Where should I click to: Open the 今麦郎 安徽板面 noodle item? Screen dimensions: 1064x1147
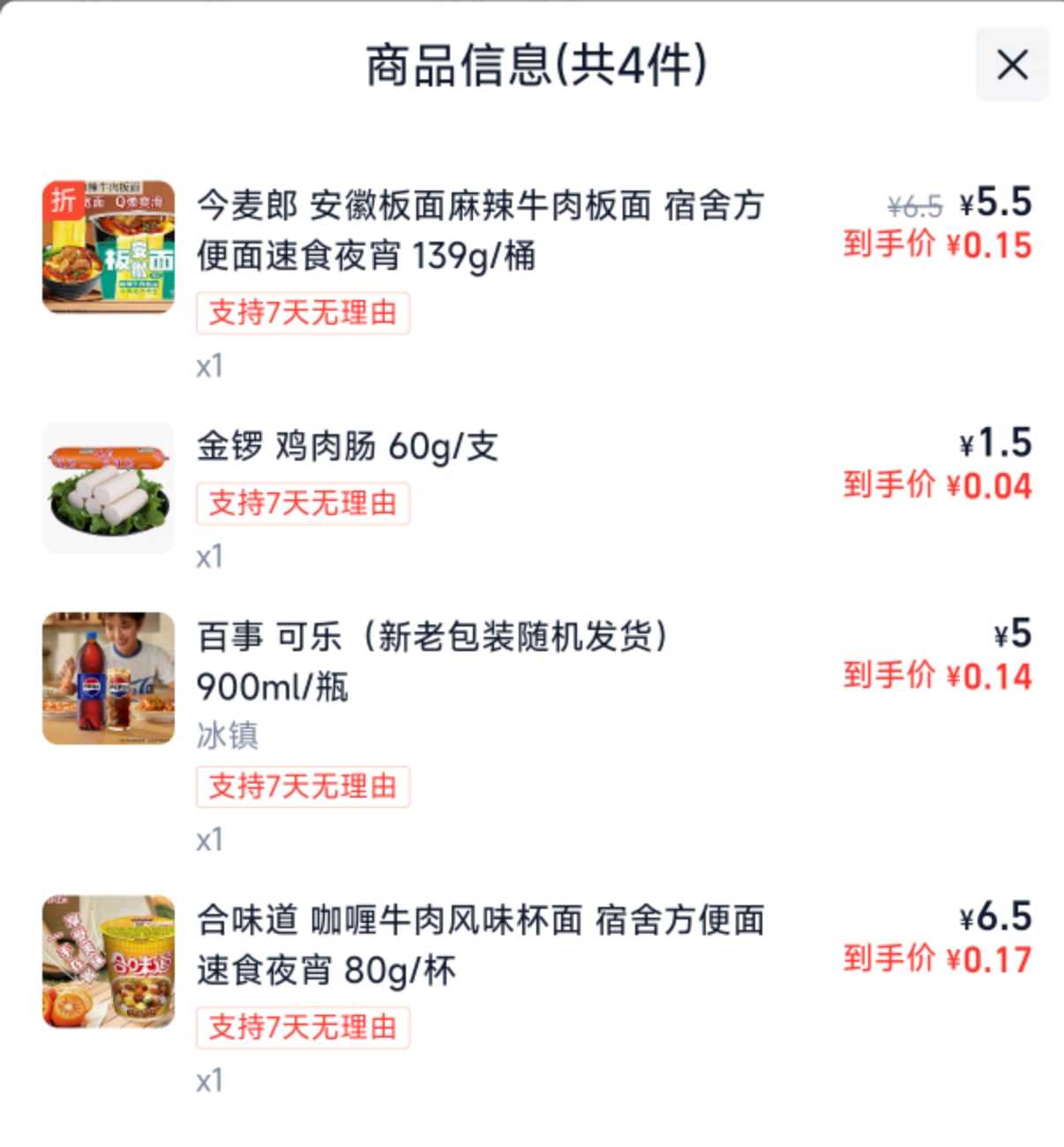coord(479,230)
